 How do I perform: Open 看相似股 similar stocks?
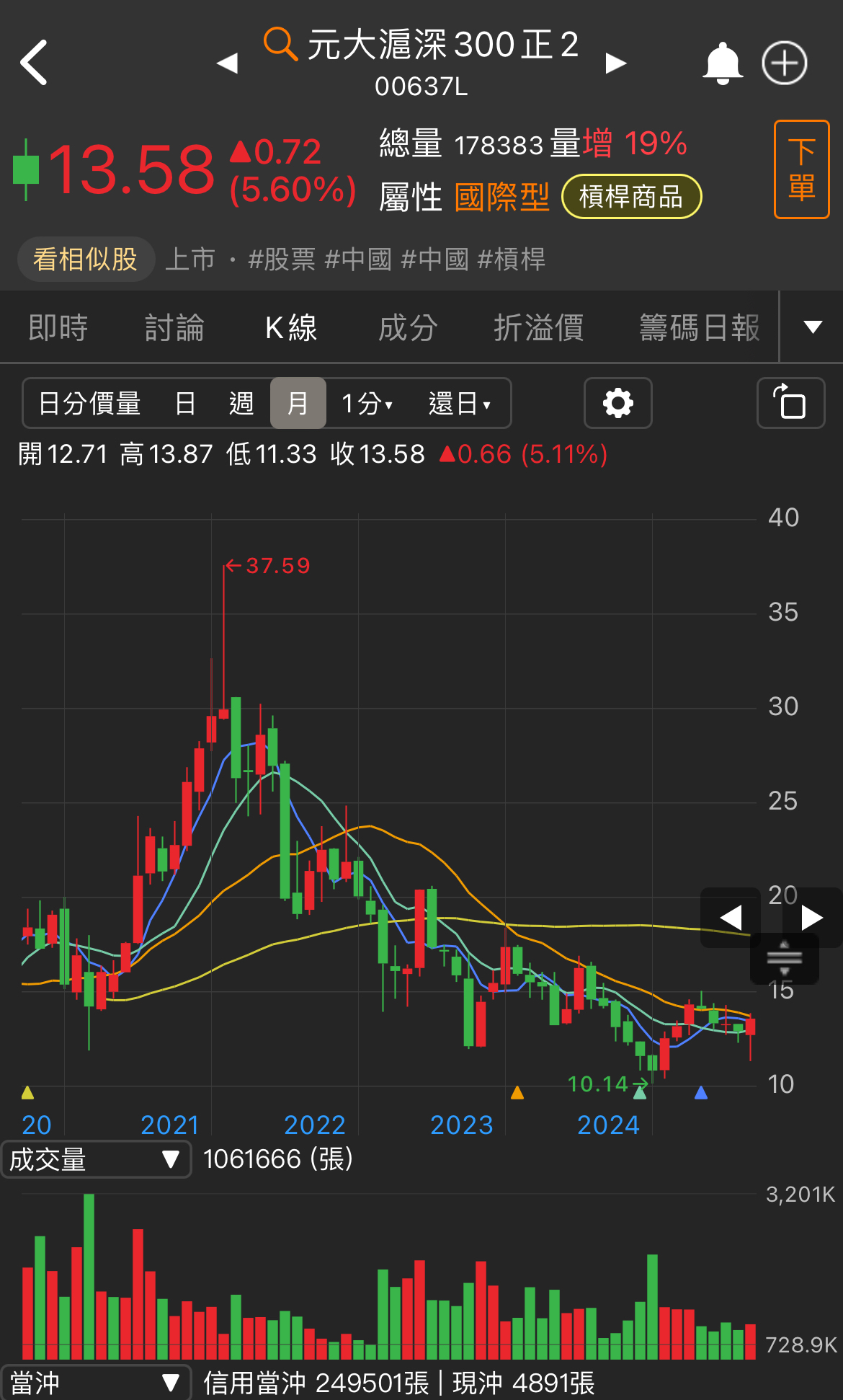coord(86,259)
